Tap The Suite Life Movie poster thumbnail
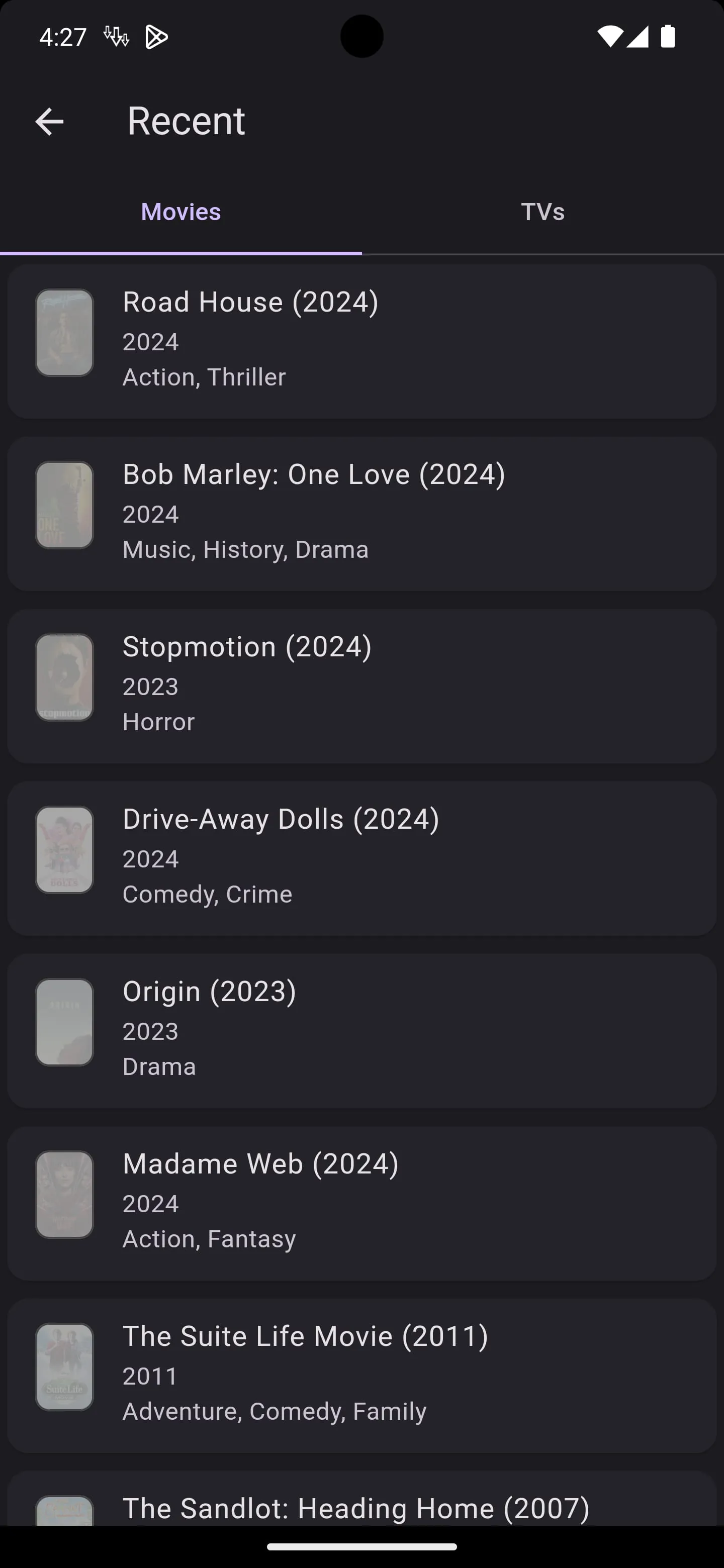This screenshot has width=724, height=1568. [64, 1367]
